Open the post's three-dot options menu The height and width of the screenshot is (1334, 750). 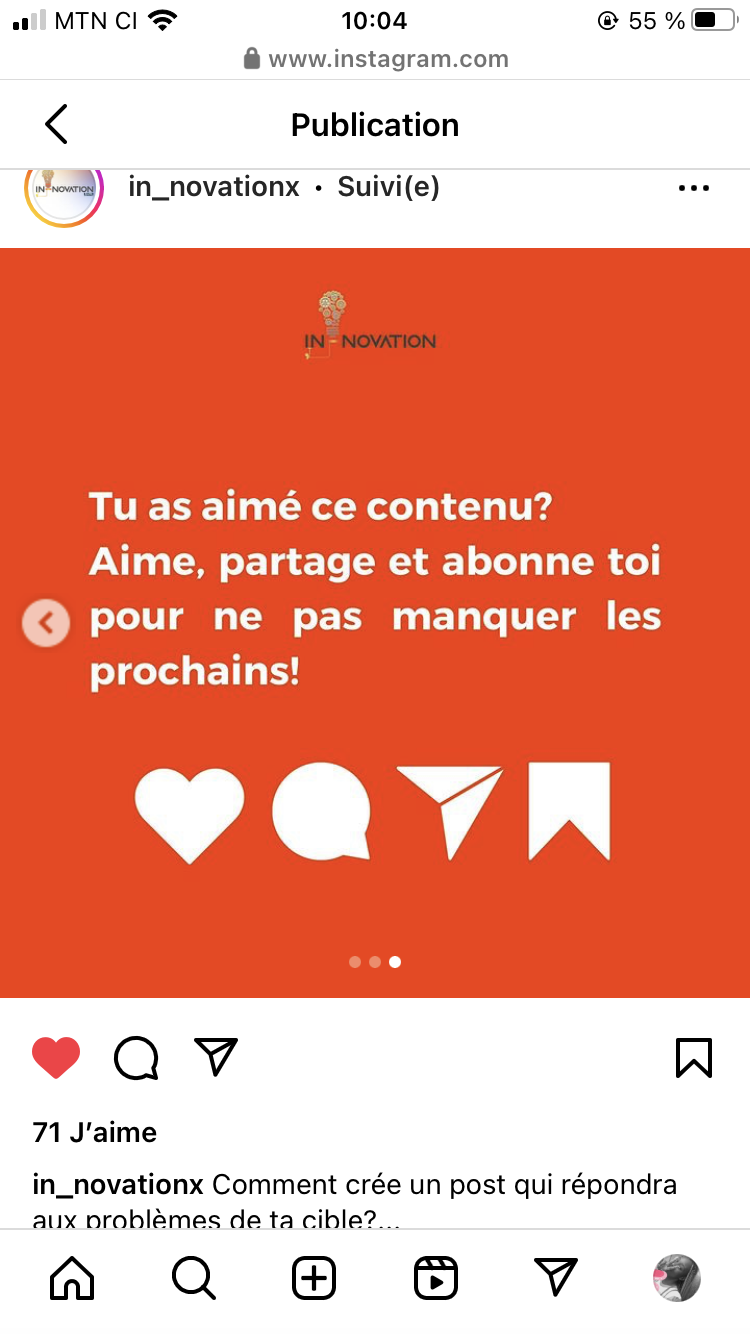tap(693, 188)
